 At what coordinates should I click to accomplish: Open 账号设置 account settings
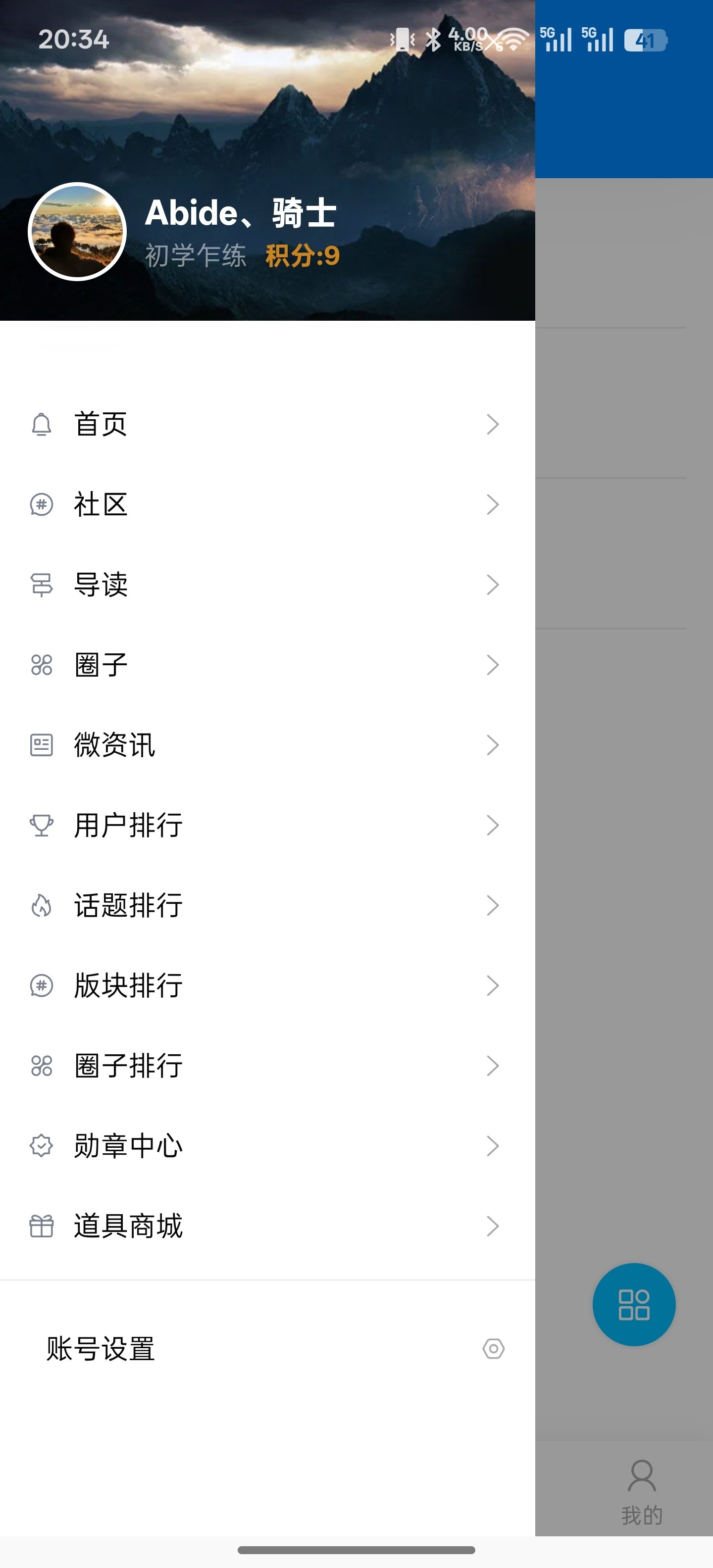[x=267, y=1349]
